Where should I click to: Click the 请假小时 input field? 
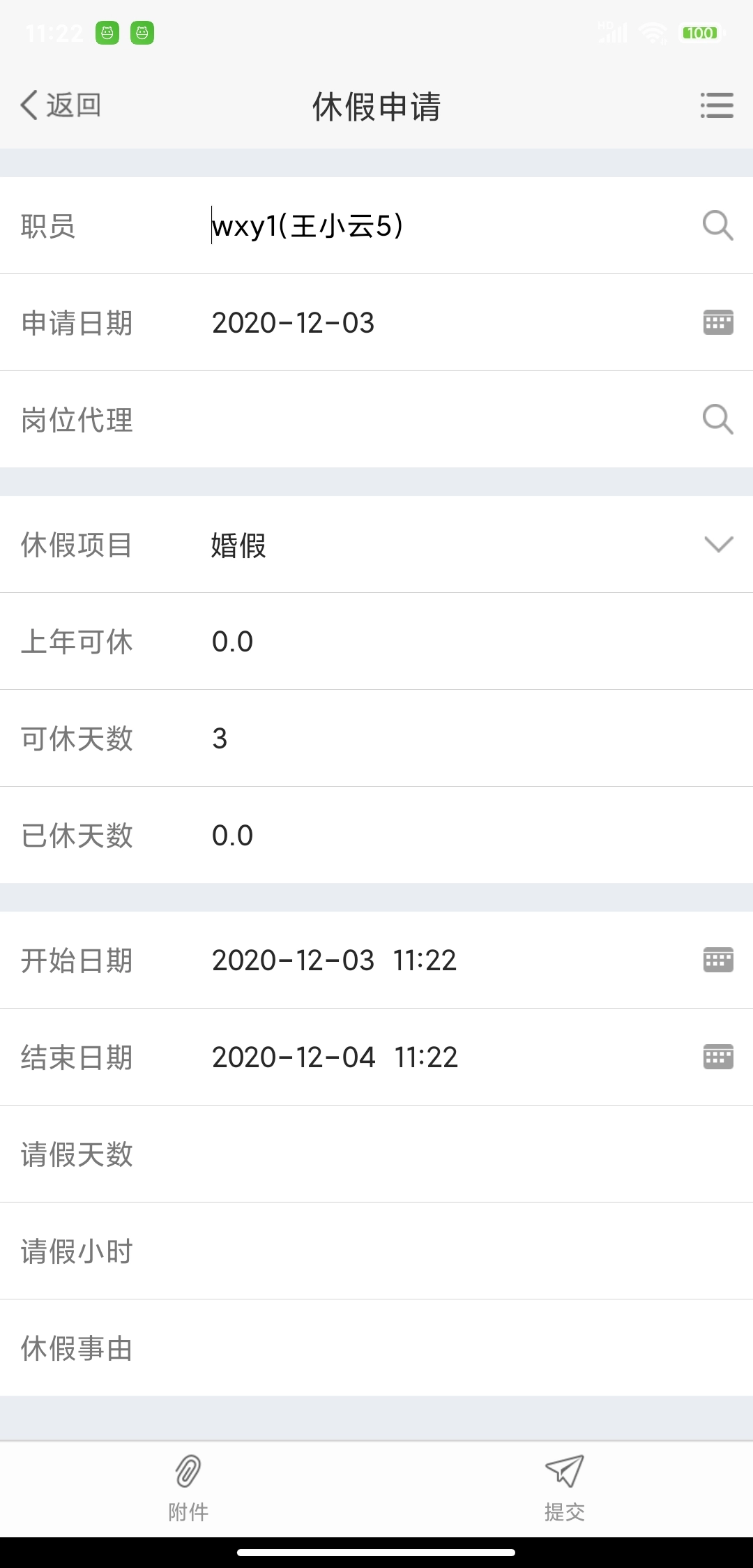(x=418, y=1251)
